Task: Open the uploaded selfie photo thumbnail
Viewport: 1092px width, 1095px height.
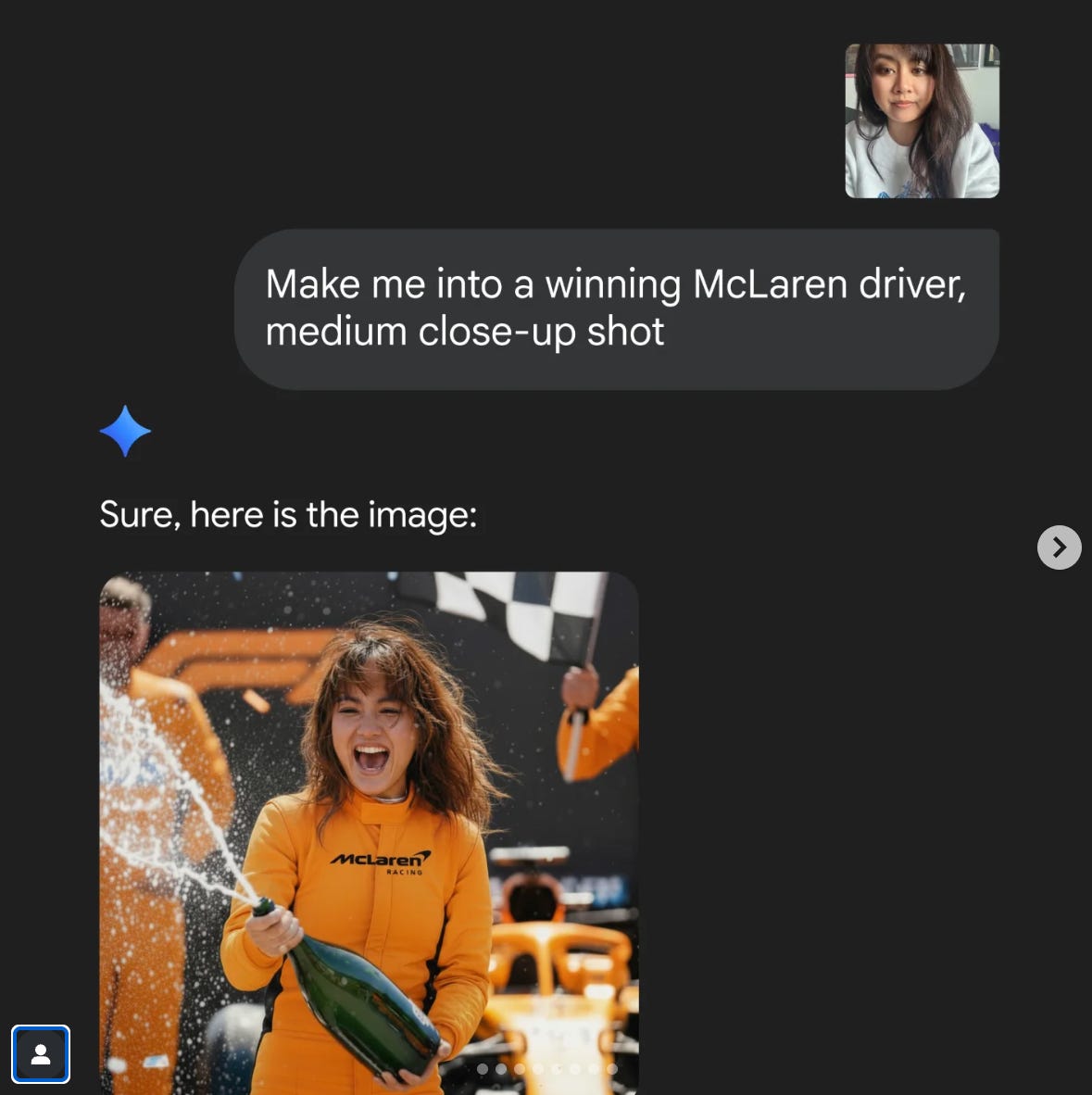Action: [922, 121]
